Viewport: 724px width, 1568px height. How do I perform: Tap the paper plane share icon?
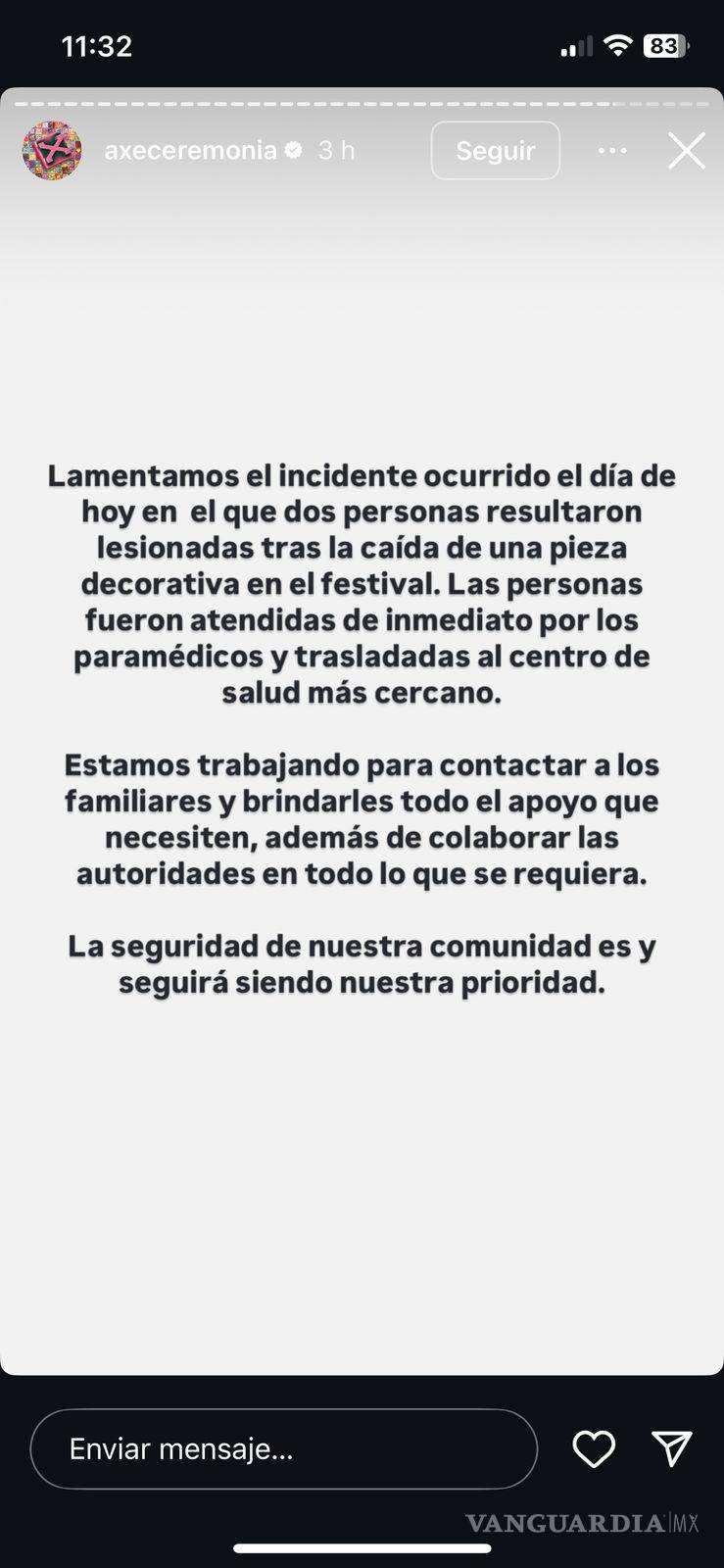pos(672,1448)
